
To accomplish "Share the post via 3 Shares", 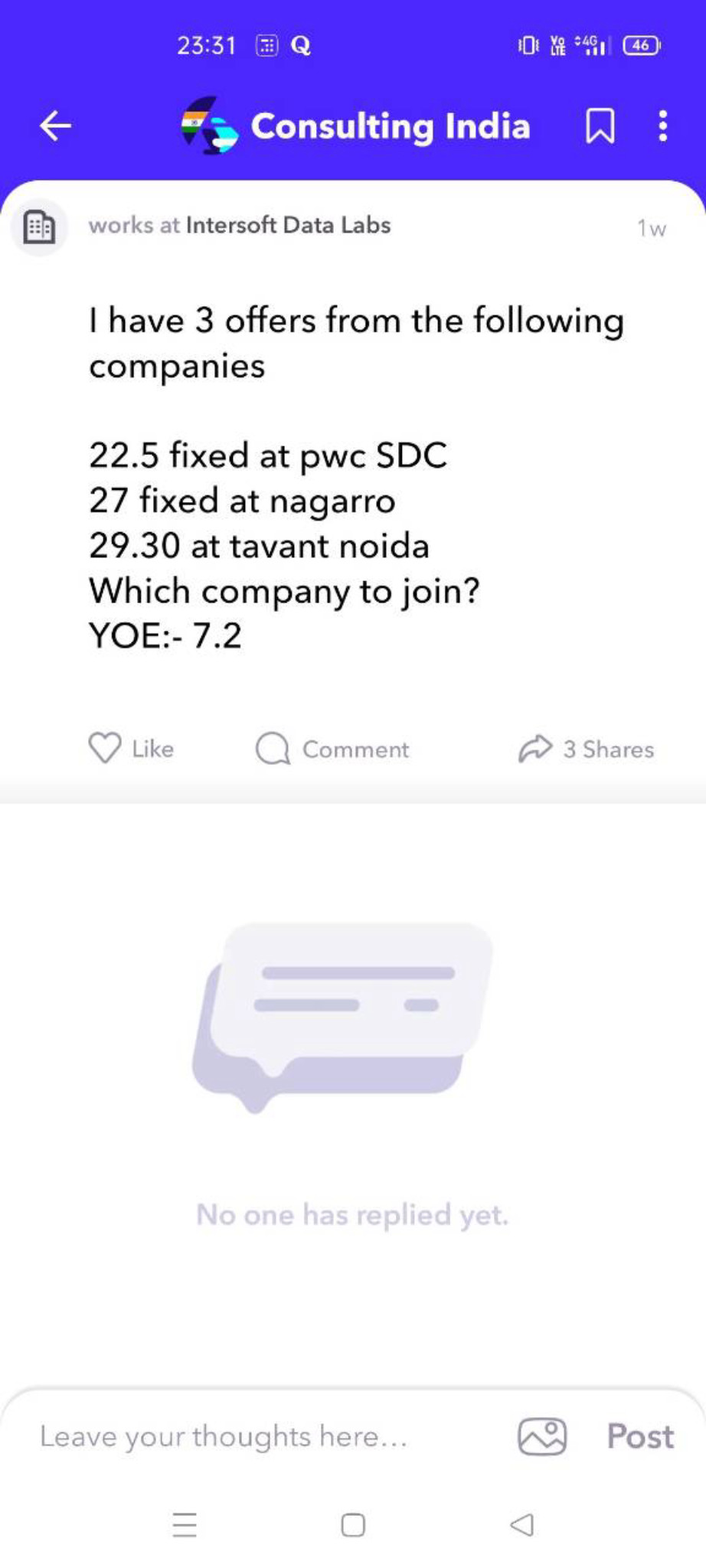I will click(586, 748).
